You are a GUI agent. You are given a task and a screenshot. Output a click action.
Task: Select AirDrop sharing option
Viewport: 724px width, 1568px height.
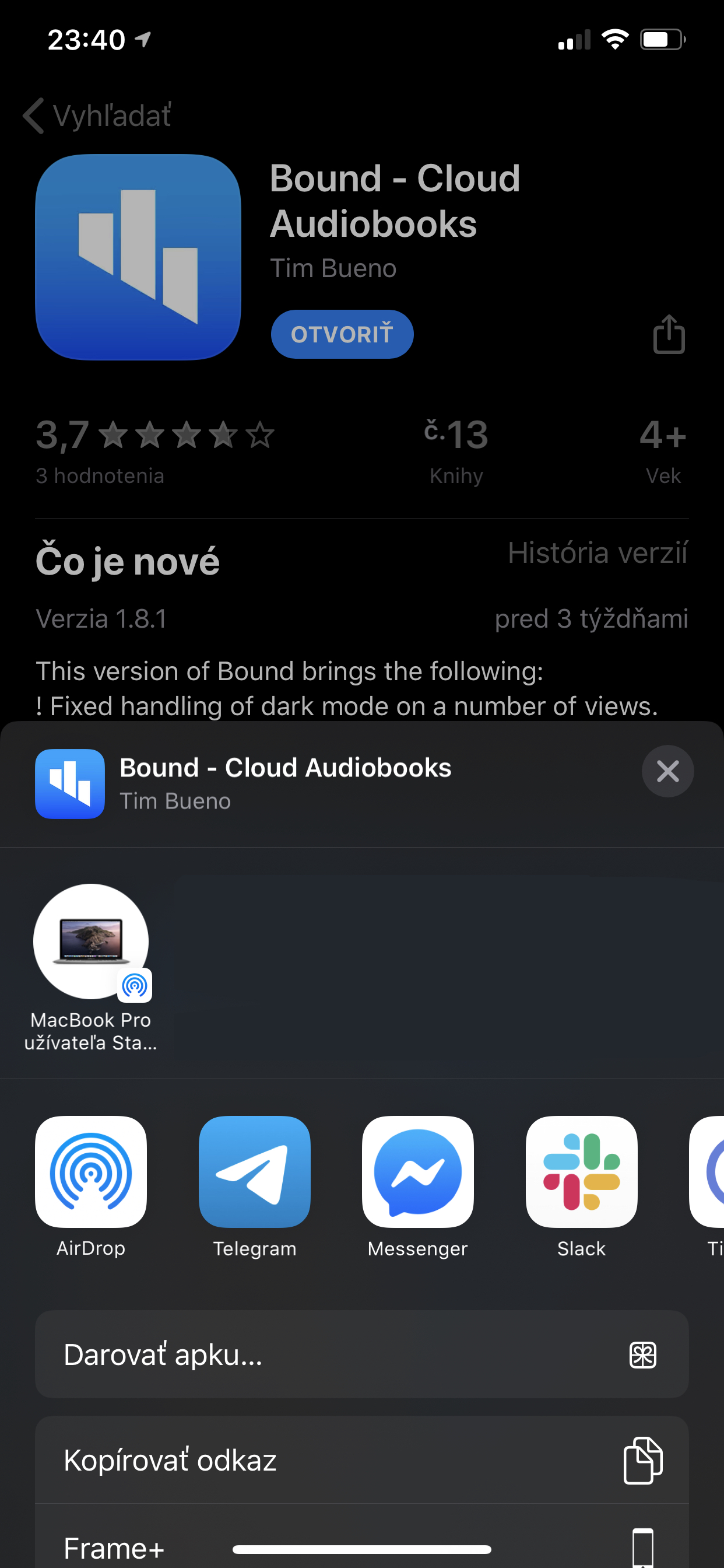click(x=91, y=1187)
